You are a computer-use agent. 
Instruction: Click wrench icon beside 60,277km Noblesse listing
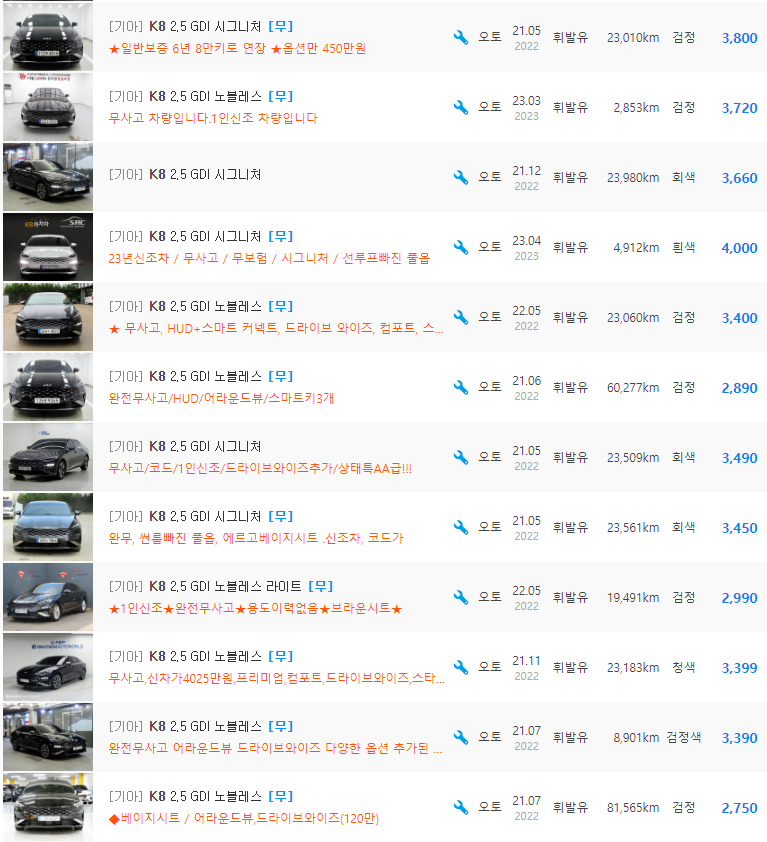[459, 387]
